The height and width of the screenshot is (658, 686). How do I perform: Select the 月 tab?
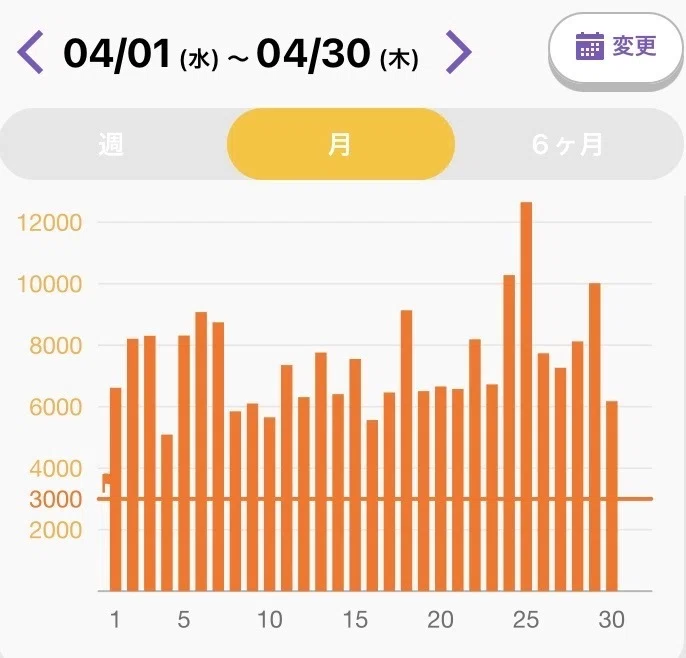pyautogui.click(x=340, y=144)
